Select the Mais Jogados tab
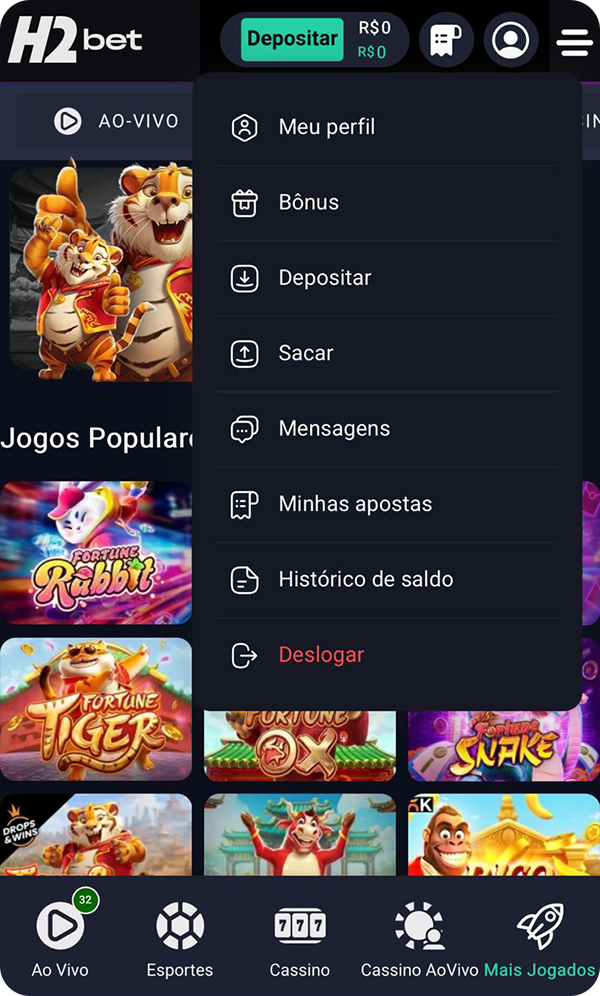The height and width of the screenshot is (996, 600). [x=540, y=939]
